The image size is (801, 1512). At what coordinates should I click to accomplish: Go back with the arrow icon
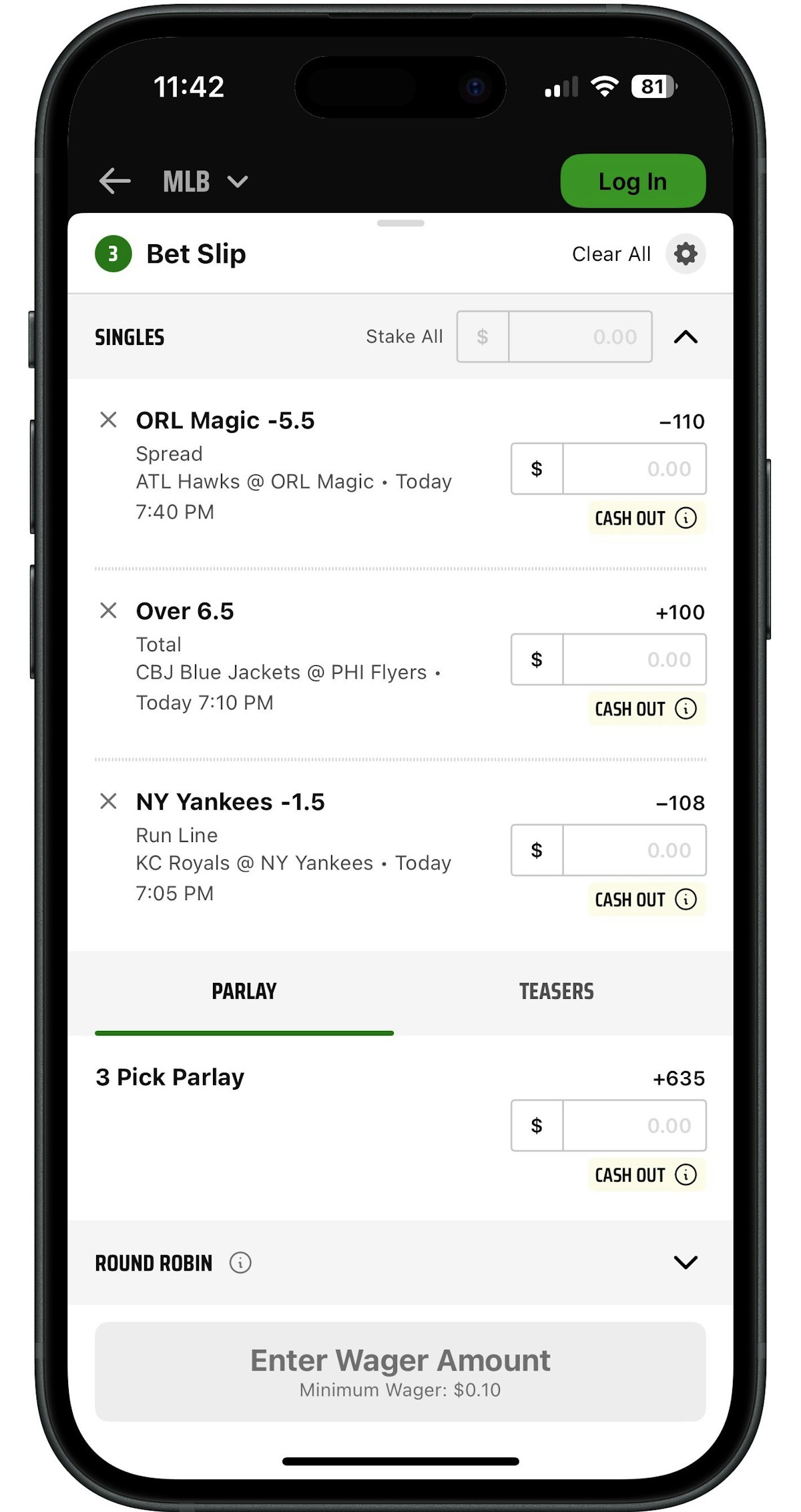115,181
